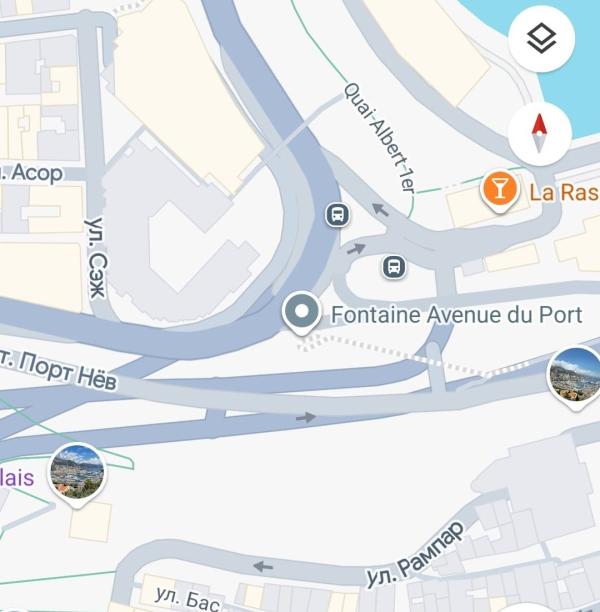The width and height of the screenshot is (600, 612).
Task: Select the bus stop near Quai Albert 1er
Action: (x=338, y=214)
